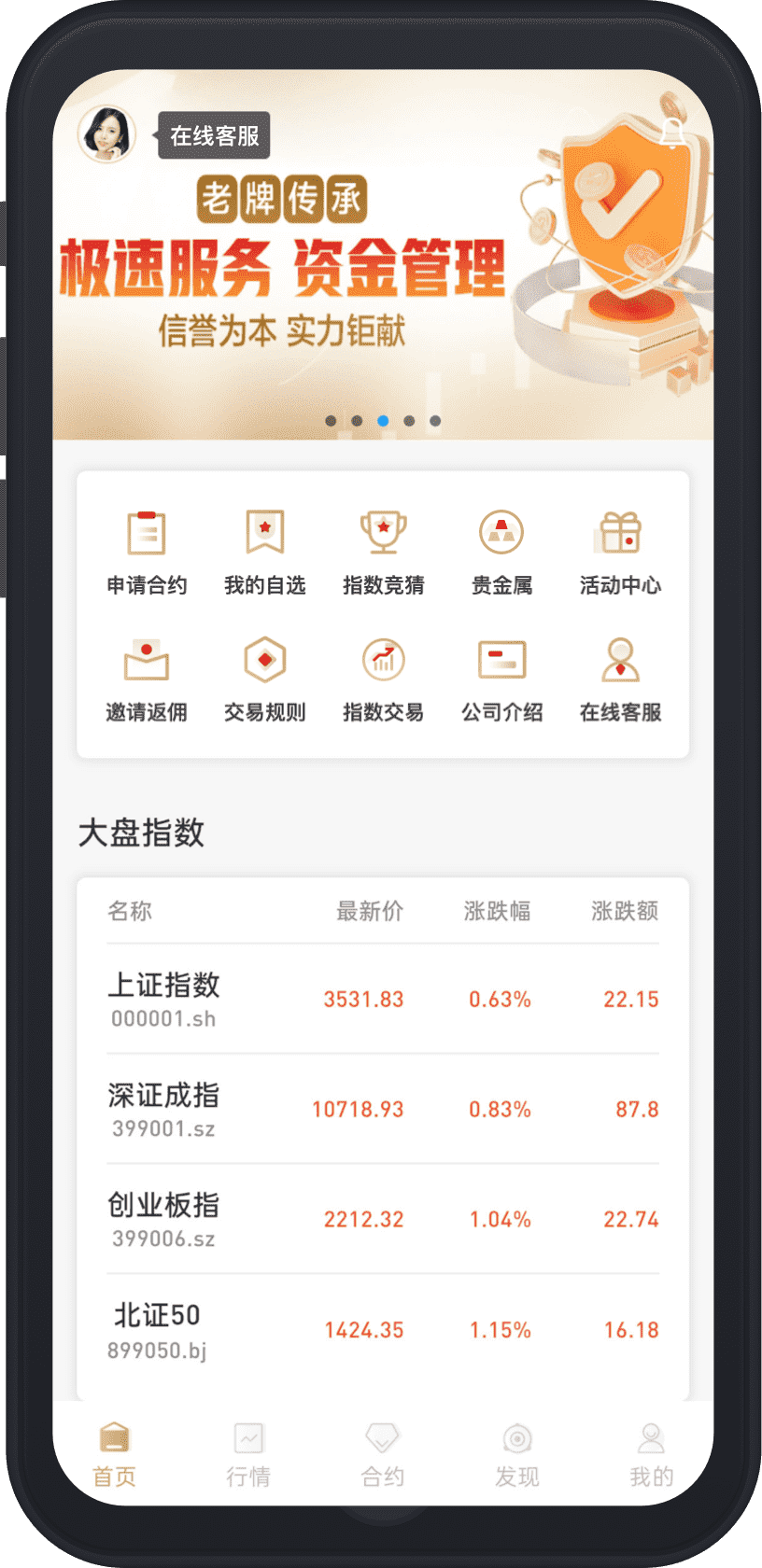Open the 北证50 row
The image size is (762, 1568).
383,1329
